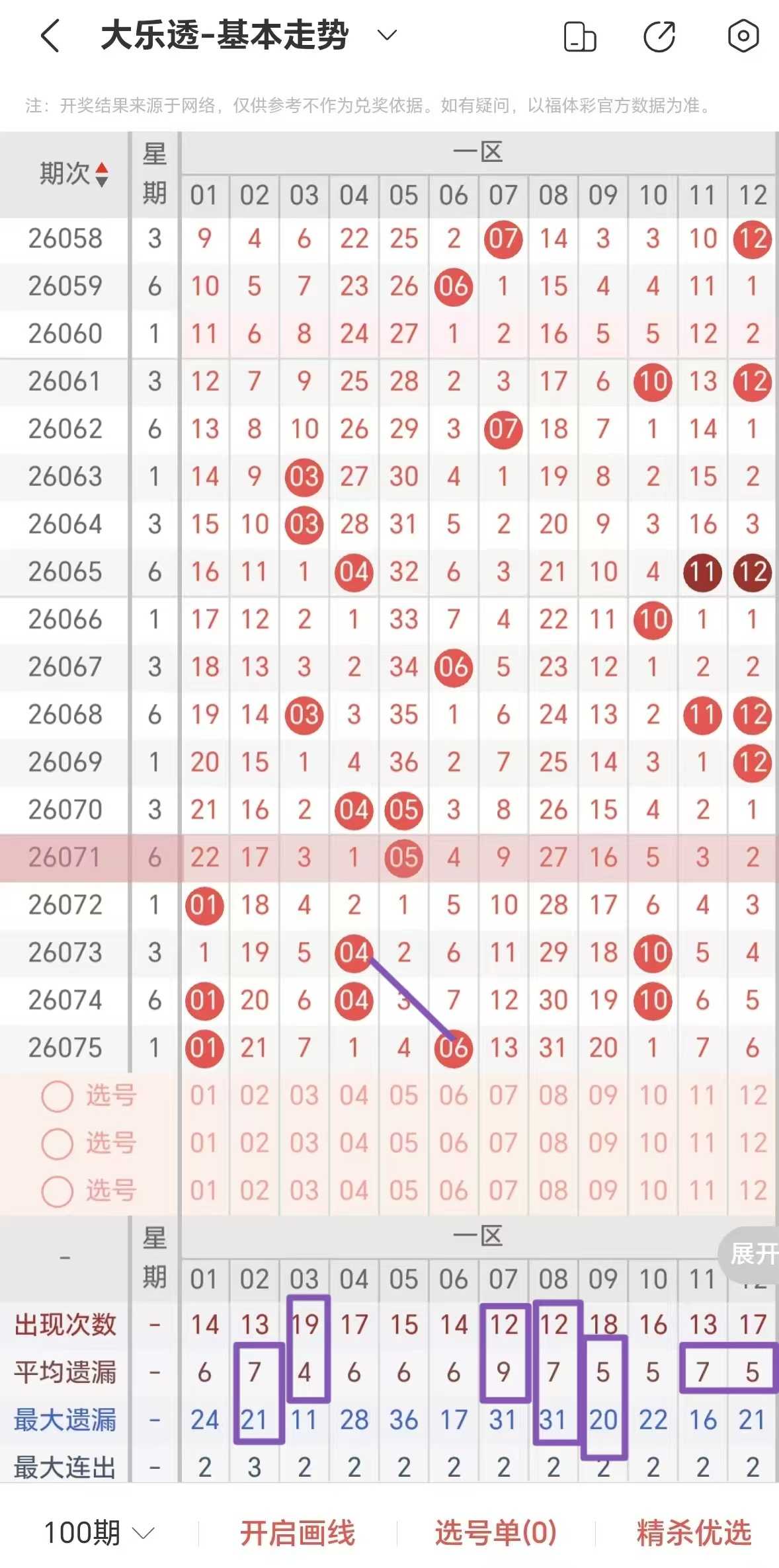Enable line drawing via 开启画线
Screen dimensions: 779x1568
point(297,1533)
